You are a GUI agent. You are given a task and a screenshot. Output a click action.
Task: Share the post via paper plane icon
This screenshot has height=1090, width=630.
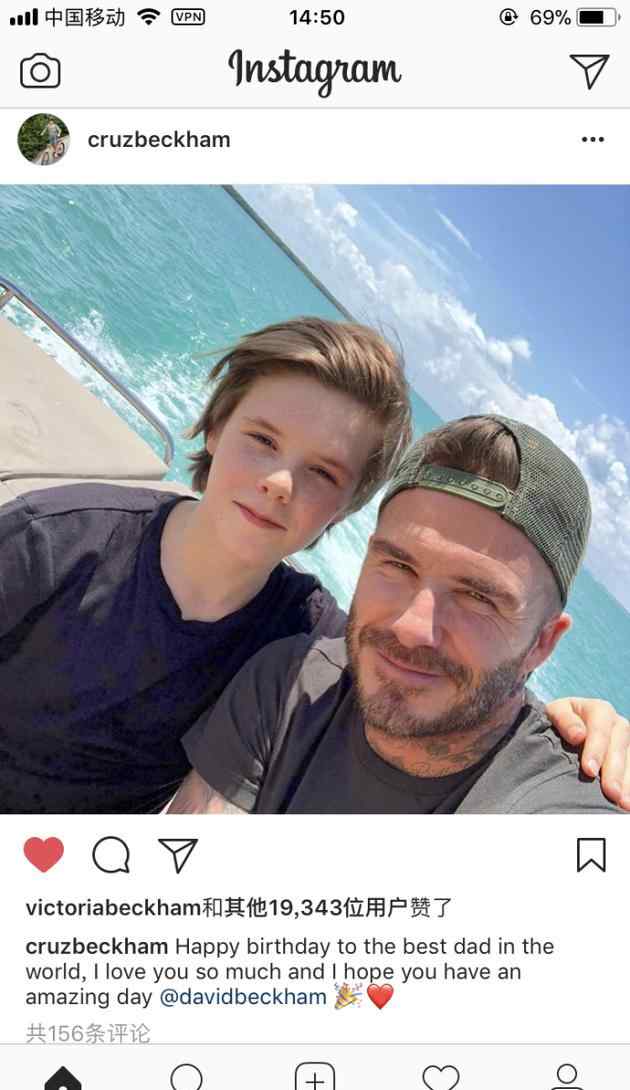coord(178,854)
